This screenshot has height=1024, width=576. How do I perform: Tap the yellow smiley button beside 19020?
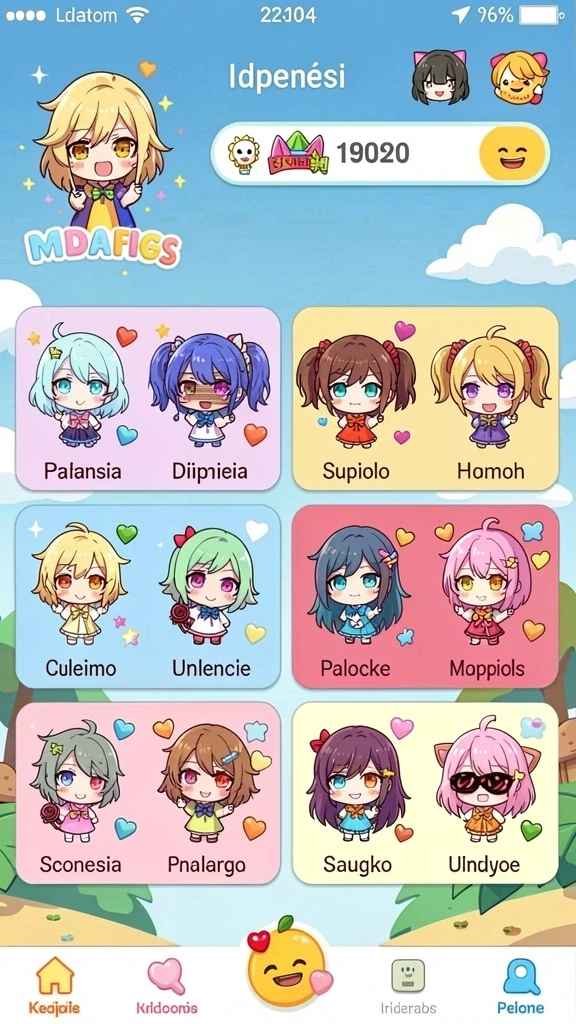pyautogui.click(x=512, y=153)
